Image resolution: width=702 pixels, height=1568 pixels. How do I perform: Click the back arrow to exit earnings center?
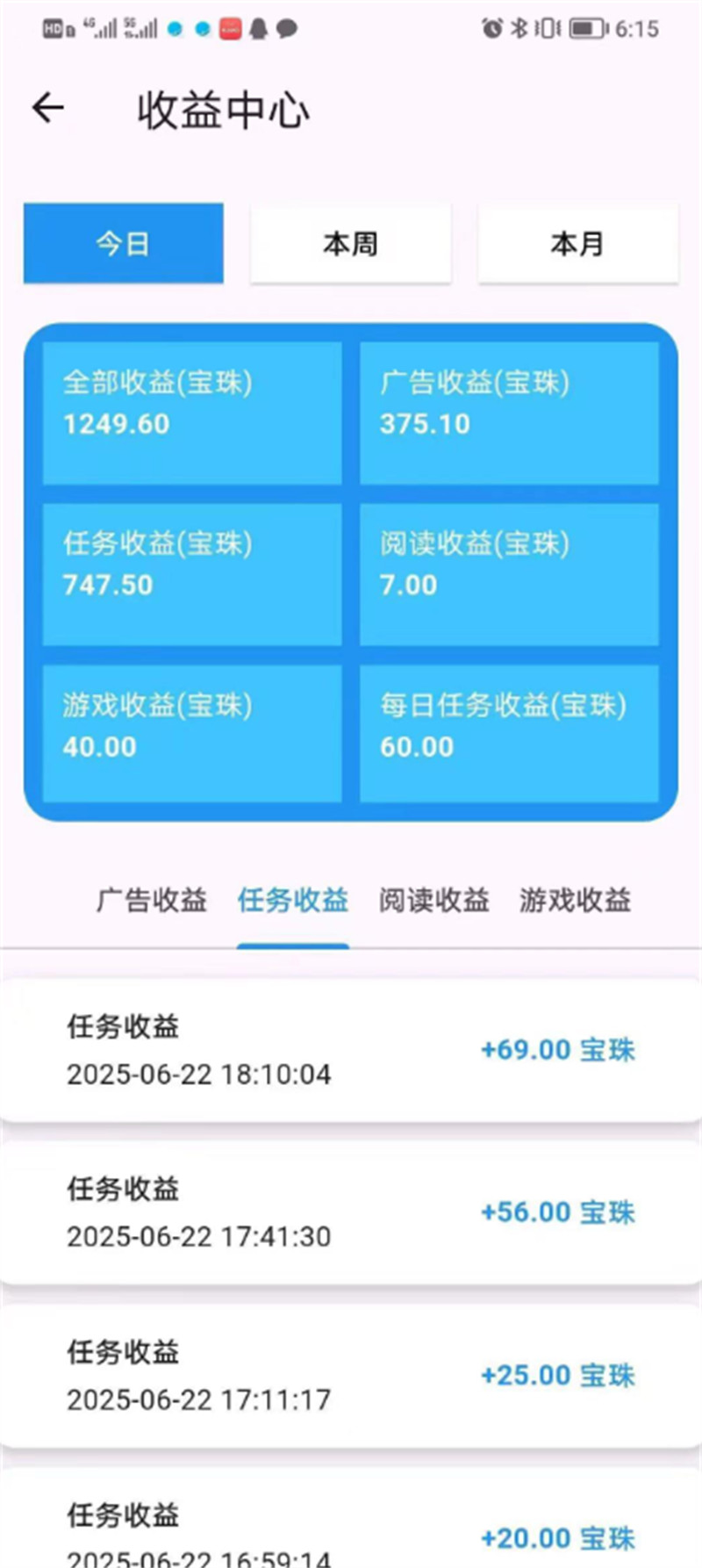pyautogui.click(x=46, y=107)
